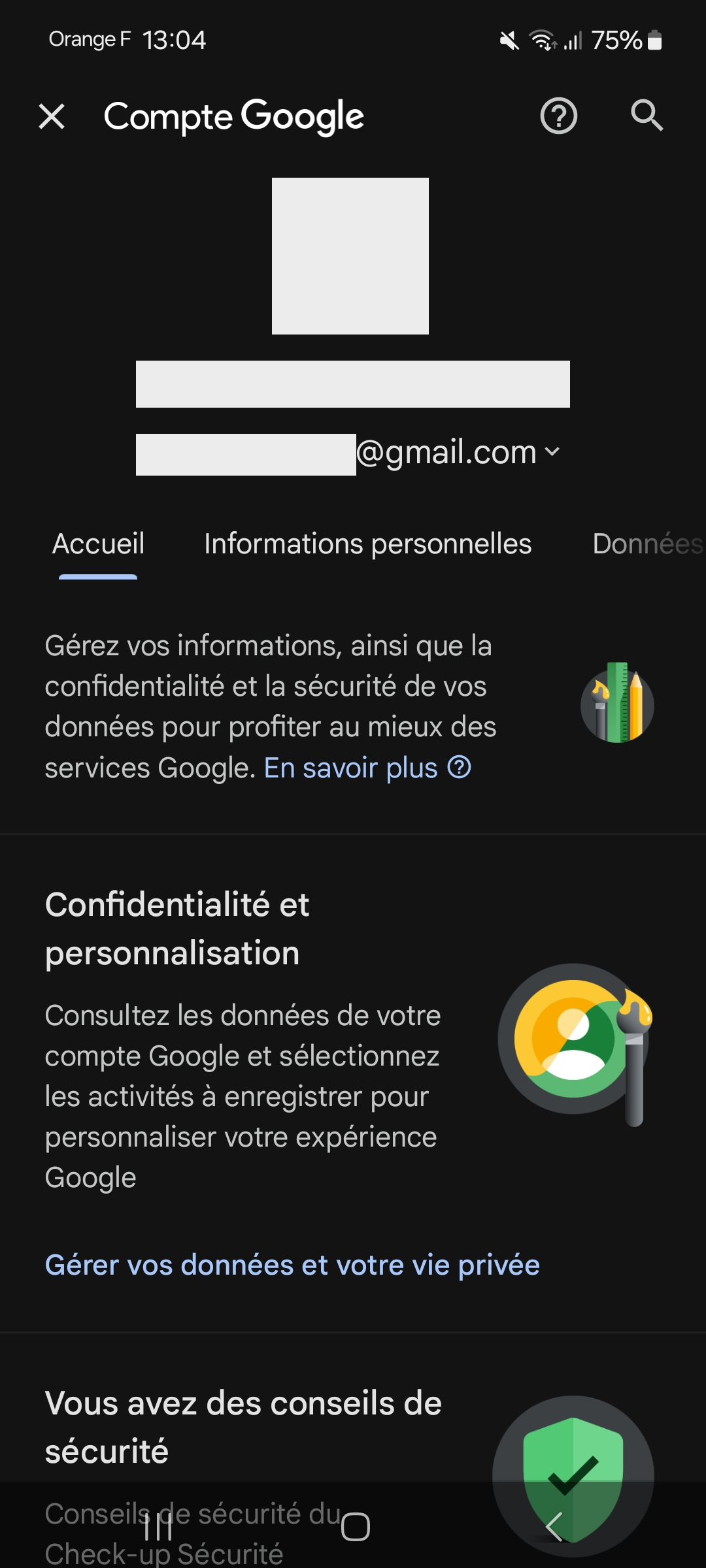This screenshot has height=1568, width=706.
Task: Open the En savoir plus link
Action: pyautogui.click(x=366, y=768)
